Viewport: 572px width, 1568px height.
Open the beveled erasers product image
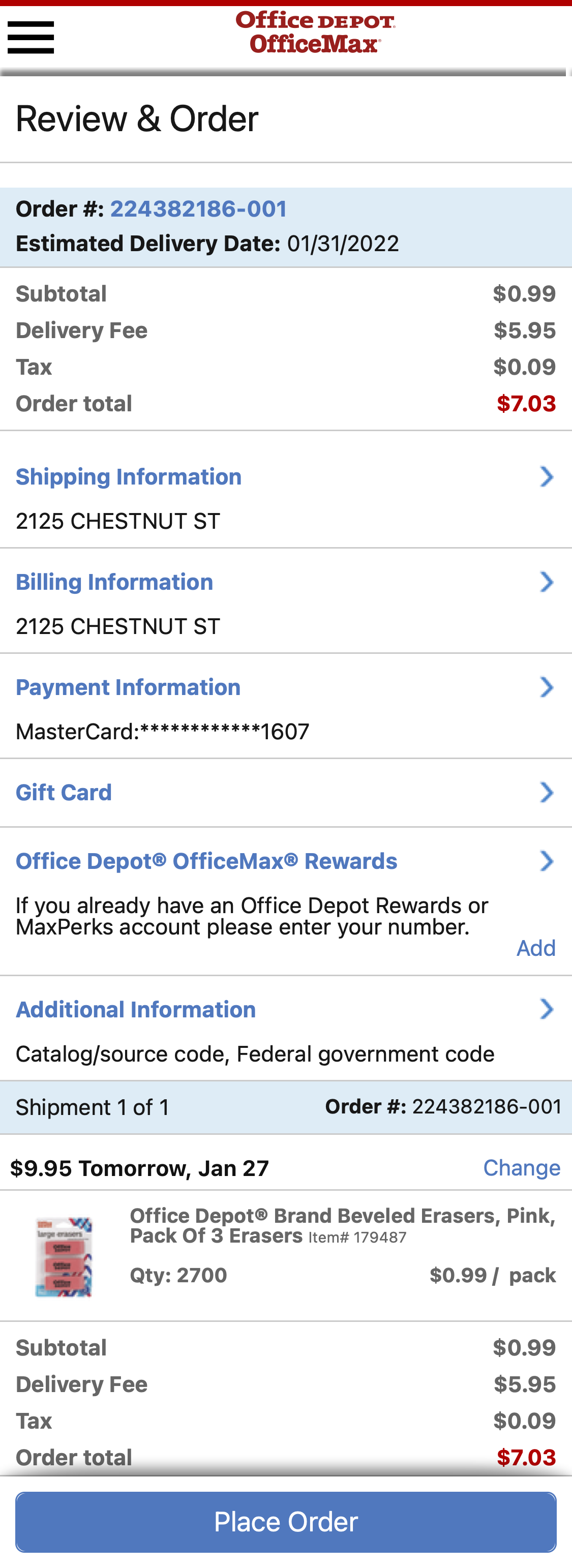click(x=63, y=1256)
